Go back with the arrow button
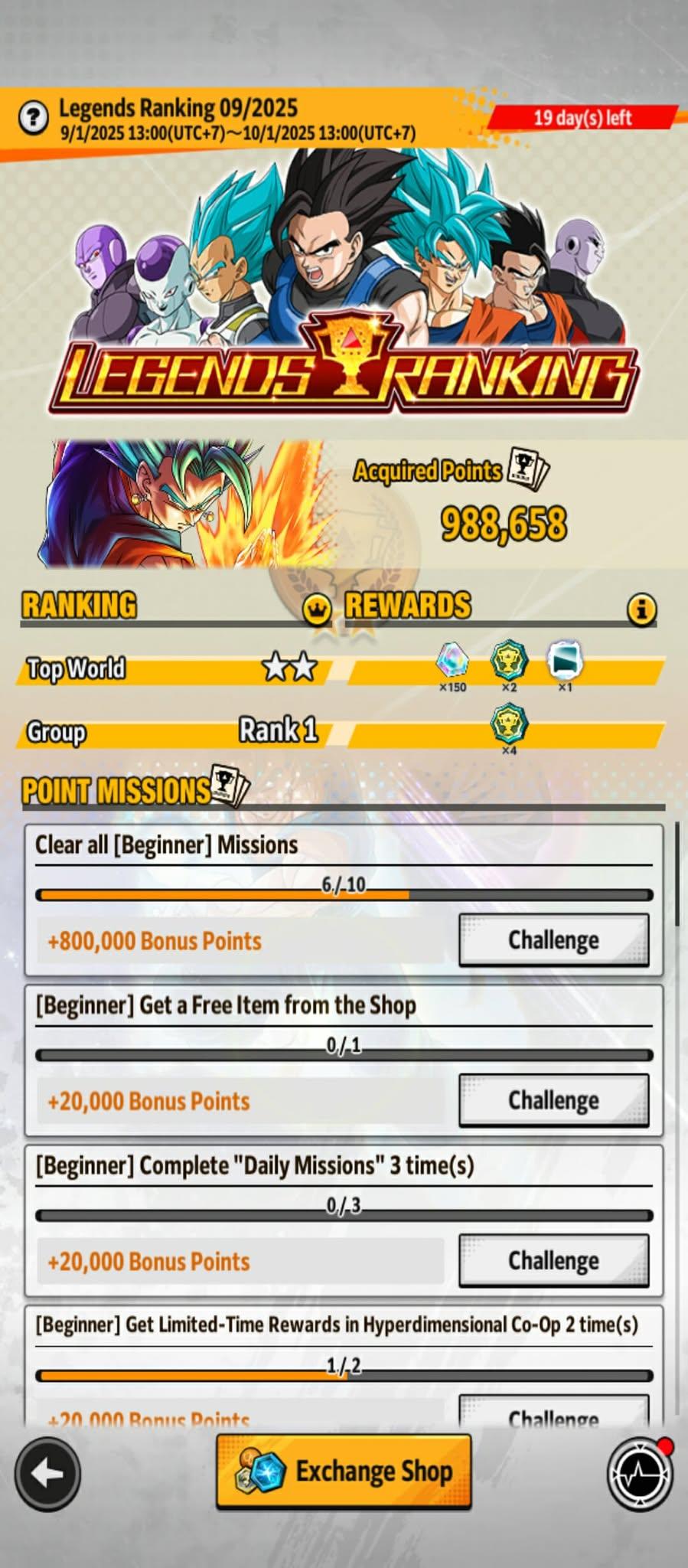This screenshot has width=688, height=1568. (x=47, y=1473)
